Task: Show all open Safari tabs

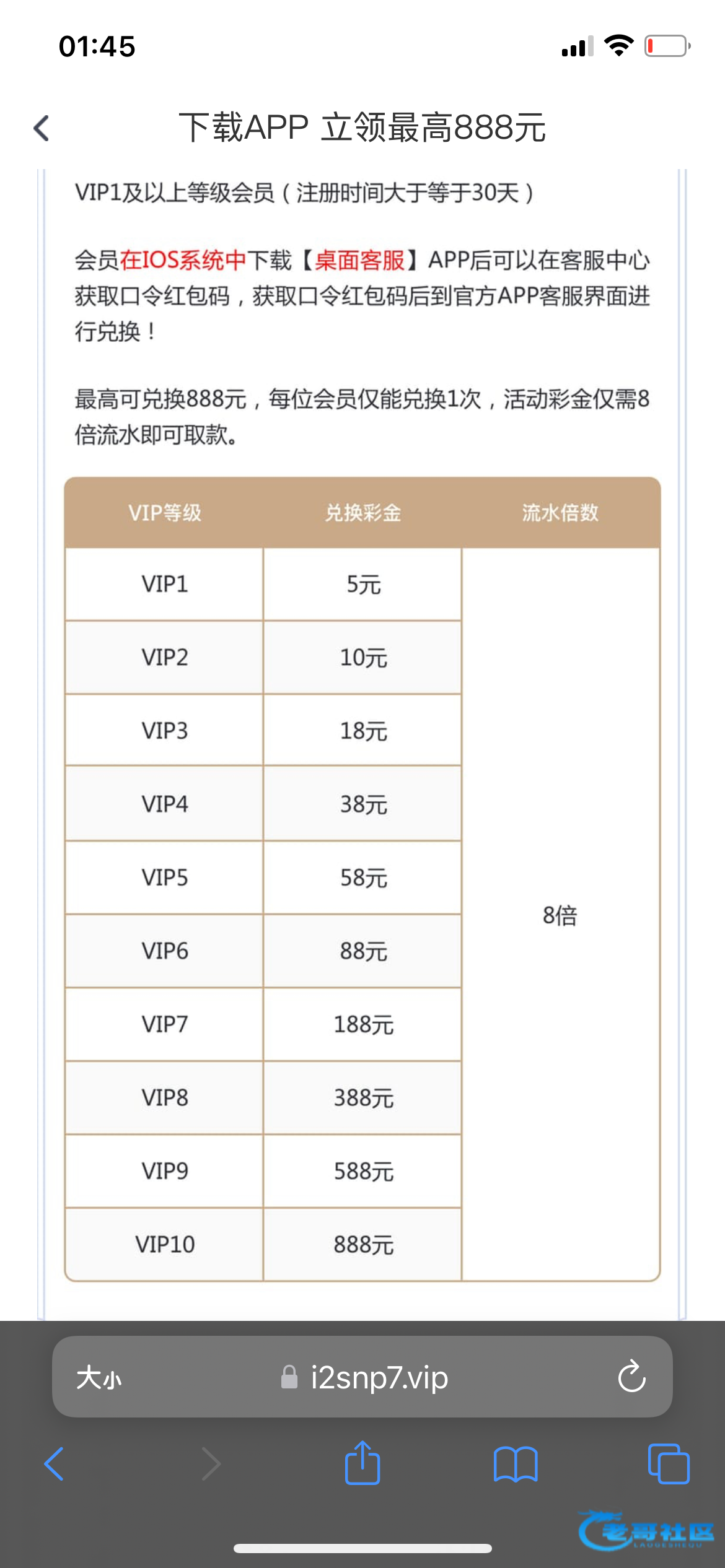Action: point(668,1464)
